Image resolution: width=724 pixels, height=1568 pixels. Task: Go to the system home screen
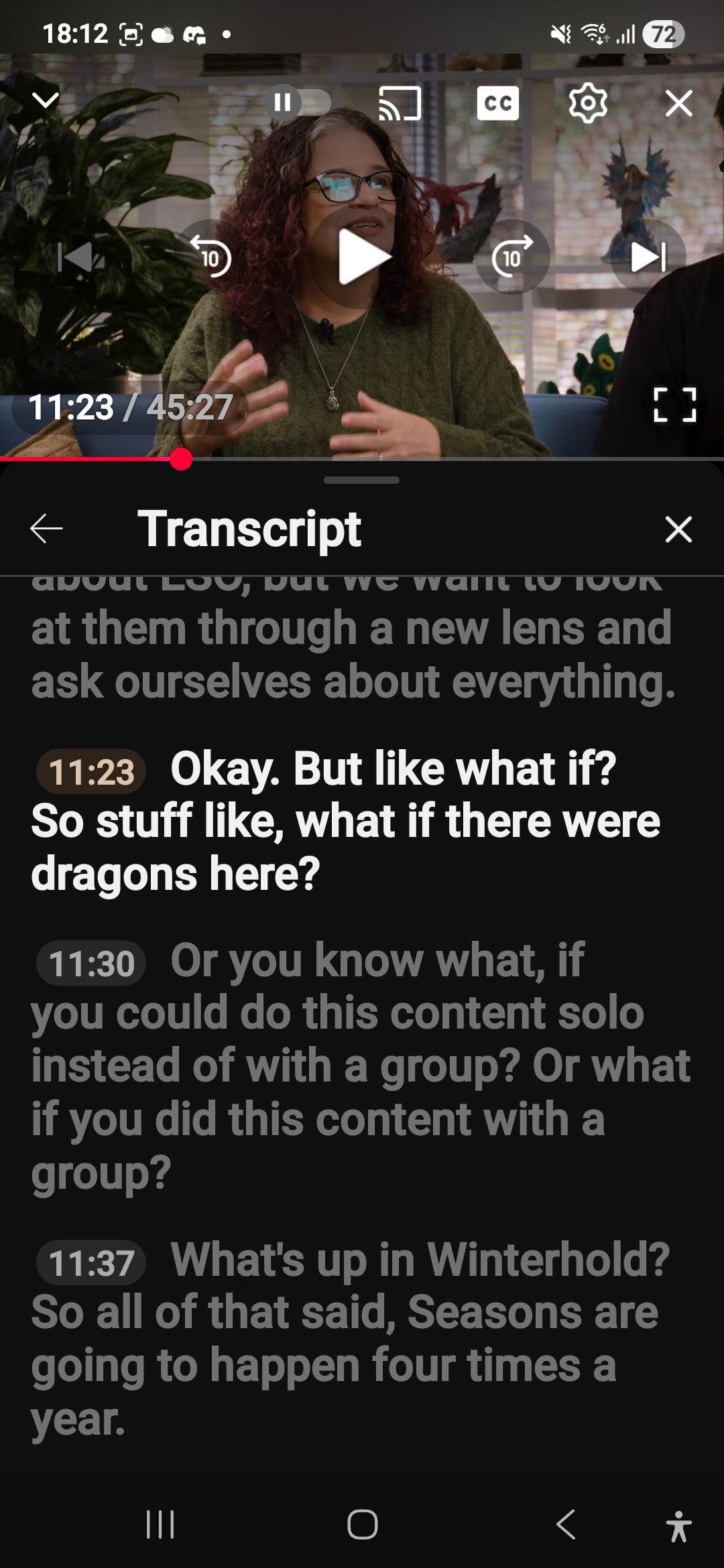(362, 1524)
